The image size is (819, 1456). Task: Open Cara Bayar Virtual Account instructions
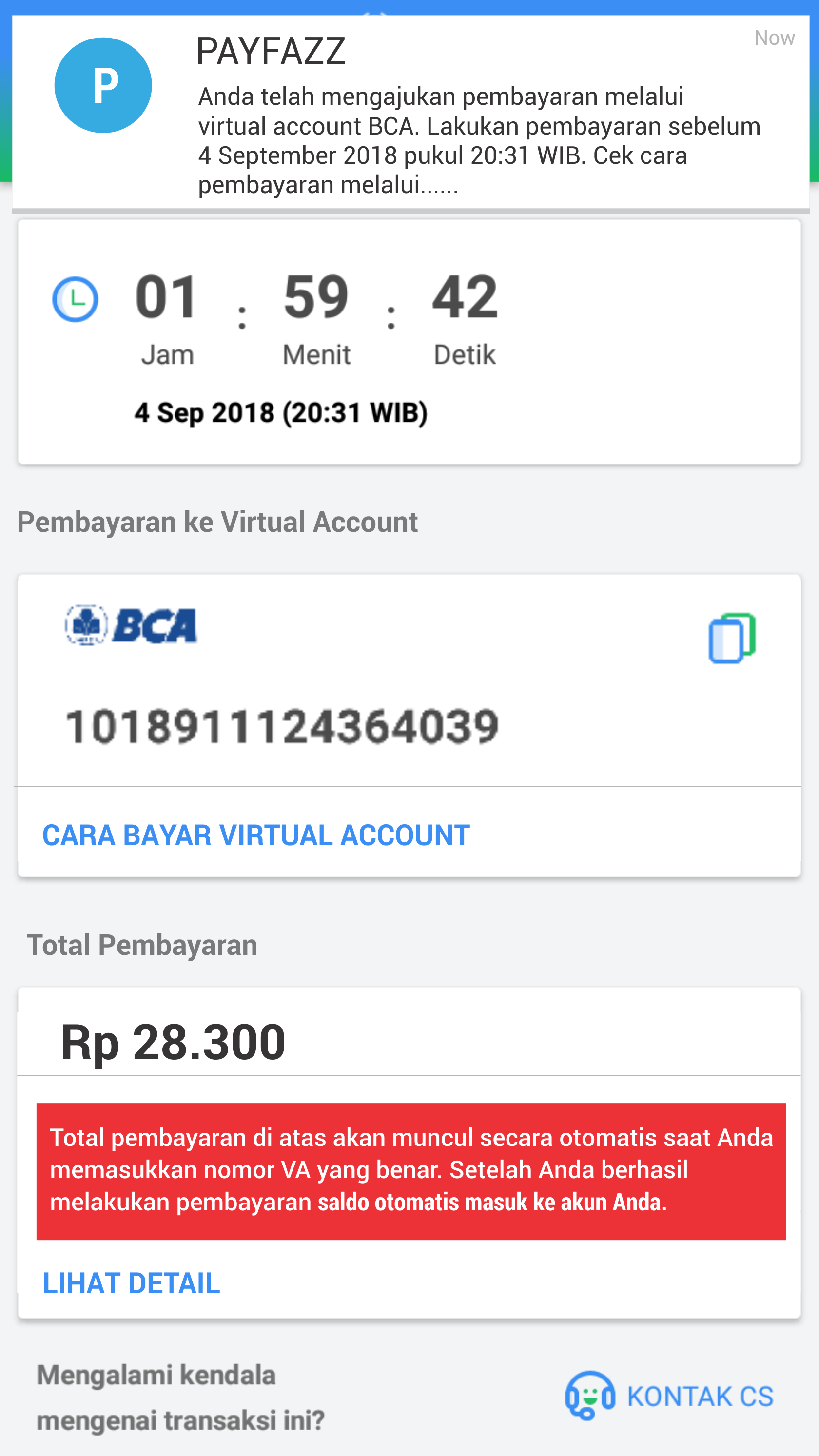point(256,835)
